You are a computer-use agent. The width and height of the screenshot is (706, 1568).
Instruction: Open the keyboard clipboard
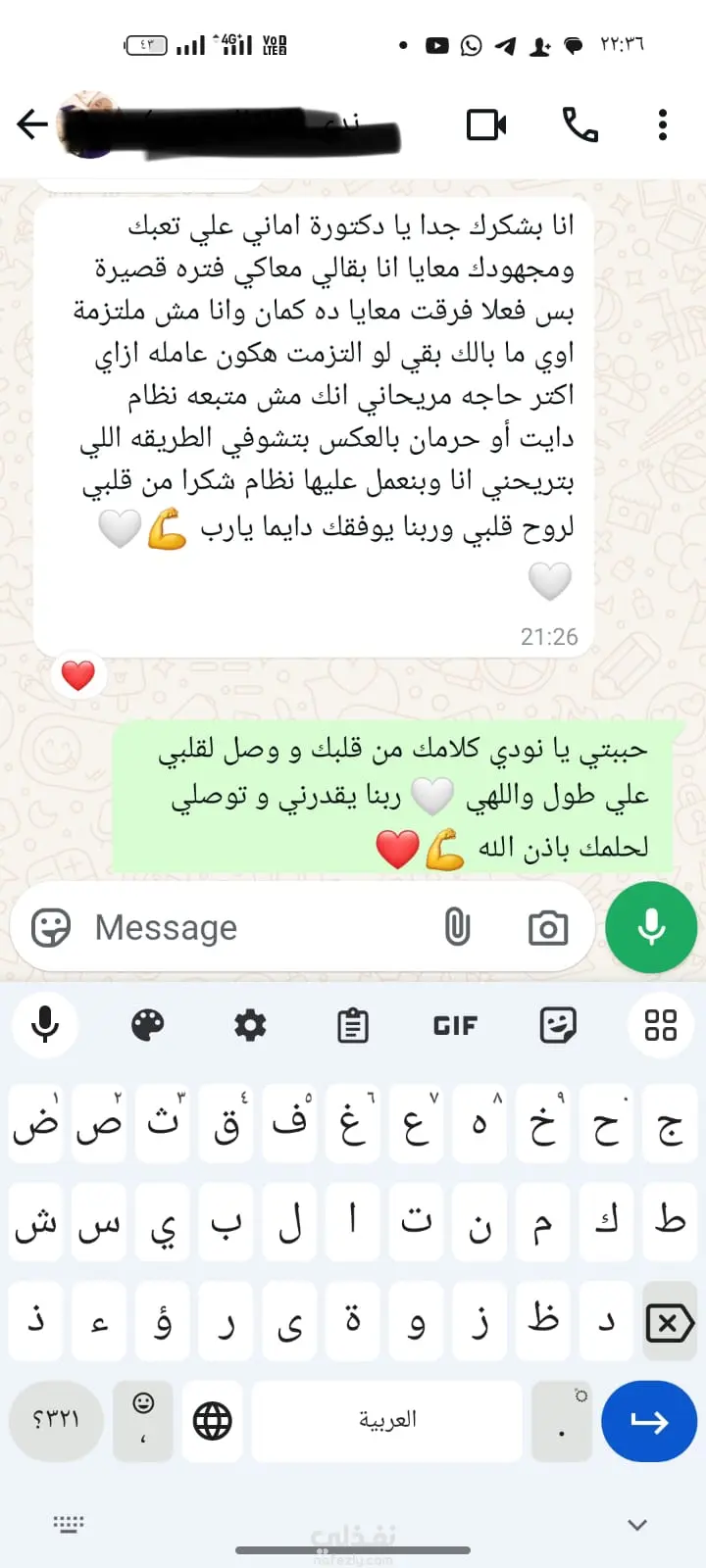coord(352,1025)
